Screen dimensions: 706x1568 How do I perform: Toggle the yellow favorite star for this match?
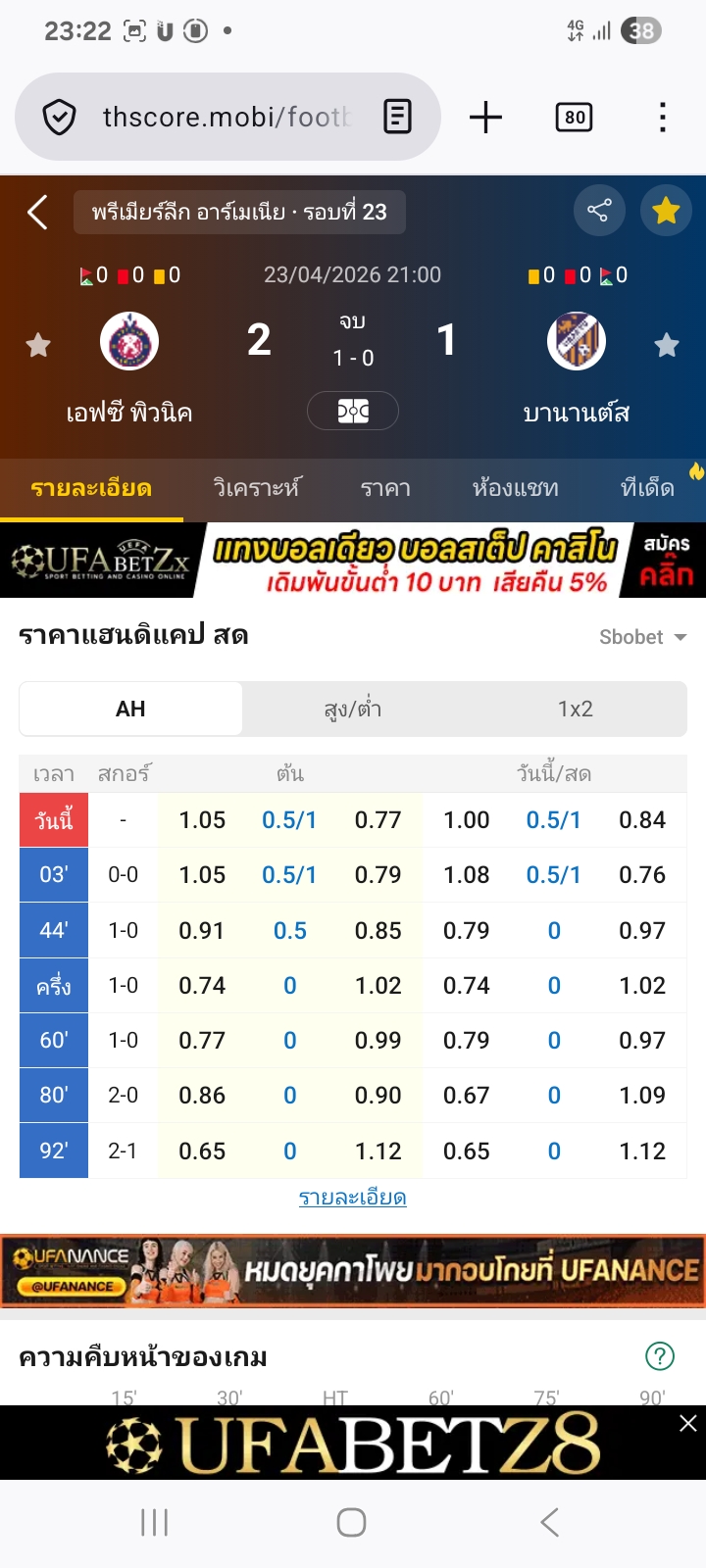[x=666, y=210]
